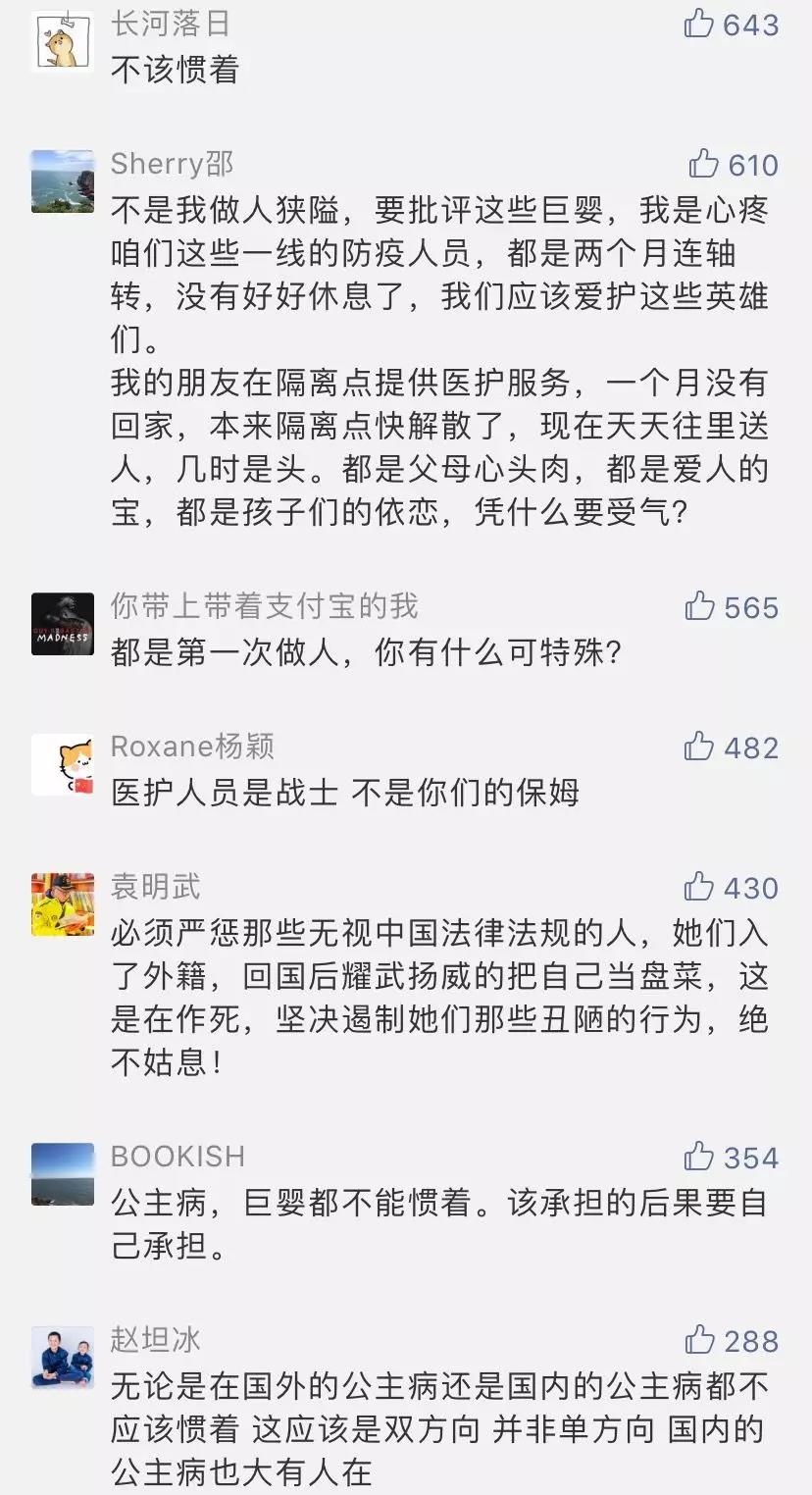Like 赵坦冰's comment
Image resolution: width=812 pixels, height=1495 pixels.
pos(699,1339)
